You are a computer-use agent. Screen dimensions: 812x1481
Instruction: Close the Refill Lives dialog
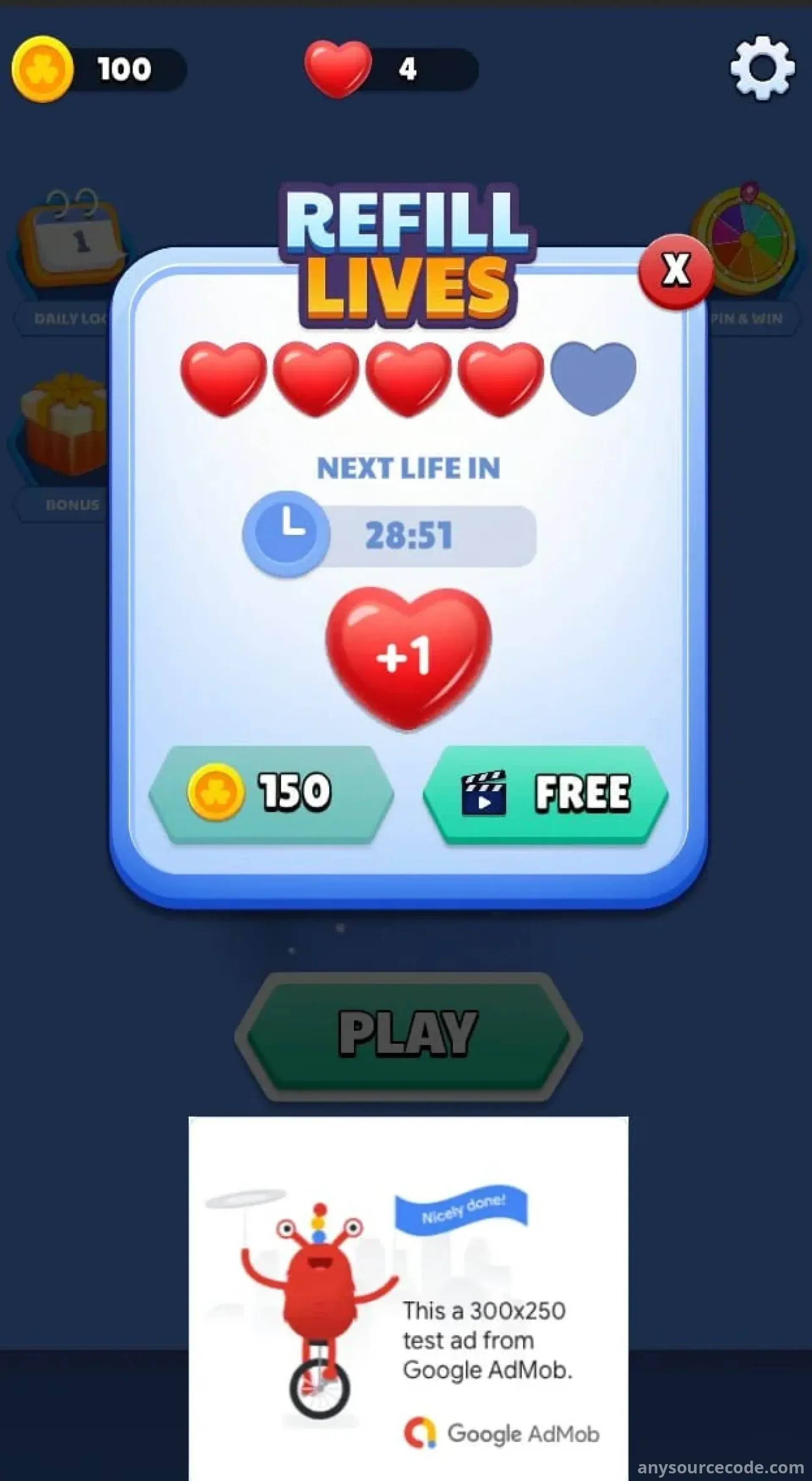[676, 270]
